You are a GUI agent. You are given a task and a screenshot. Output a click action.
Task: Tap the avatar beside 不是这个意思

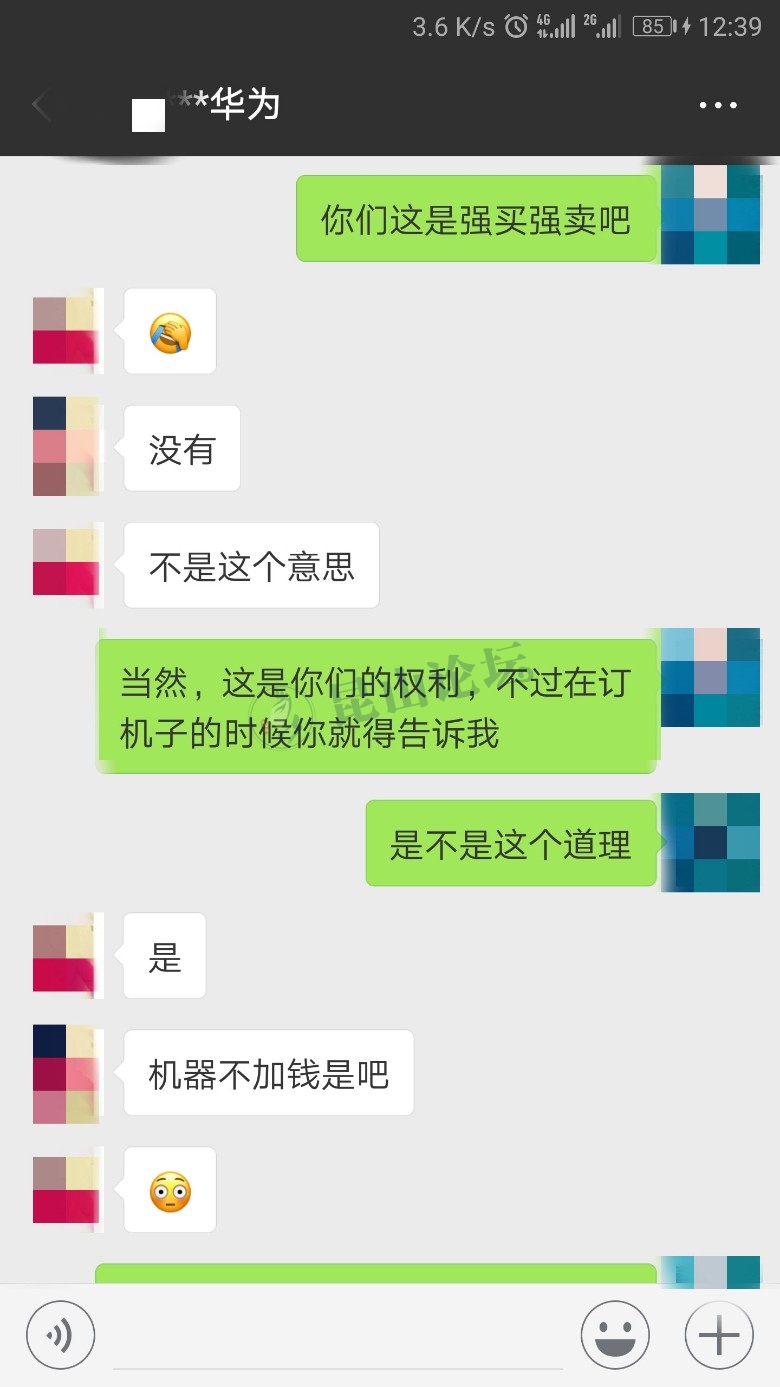tap(66, 563)
